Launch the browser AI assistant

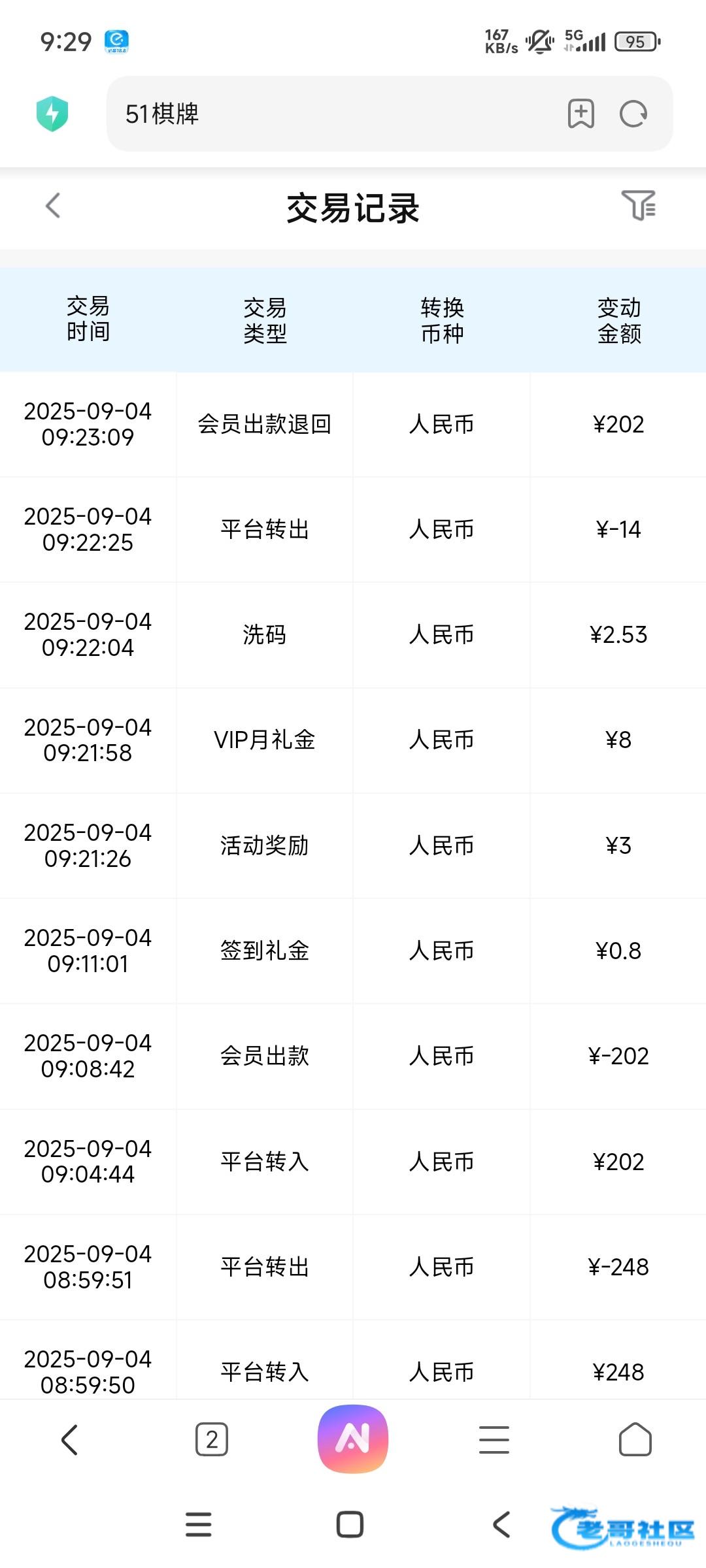click(353, 1439)
